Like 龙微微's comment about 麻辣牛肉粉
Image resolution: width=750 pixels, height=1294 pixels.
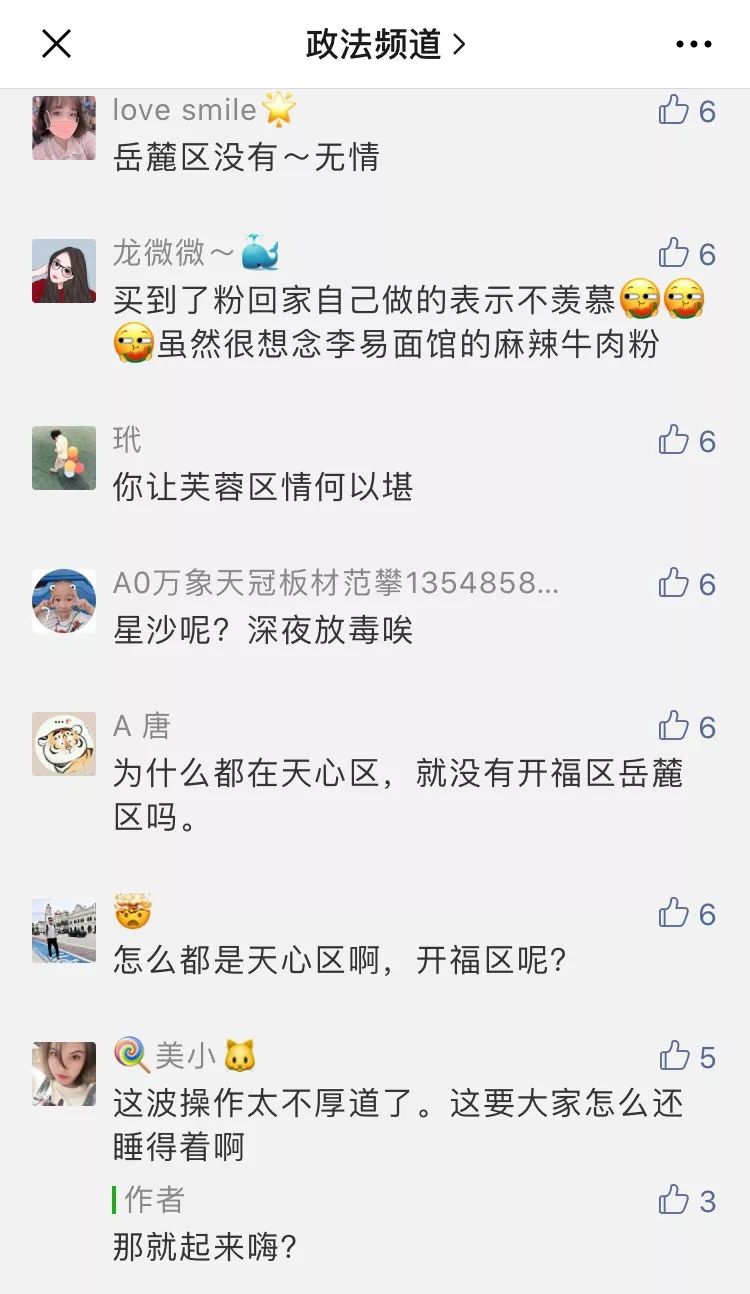(x=675, y=253)
